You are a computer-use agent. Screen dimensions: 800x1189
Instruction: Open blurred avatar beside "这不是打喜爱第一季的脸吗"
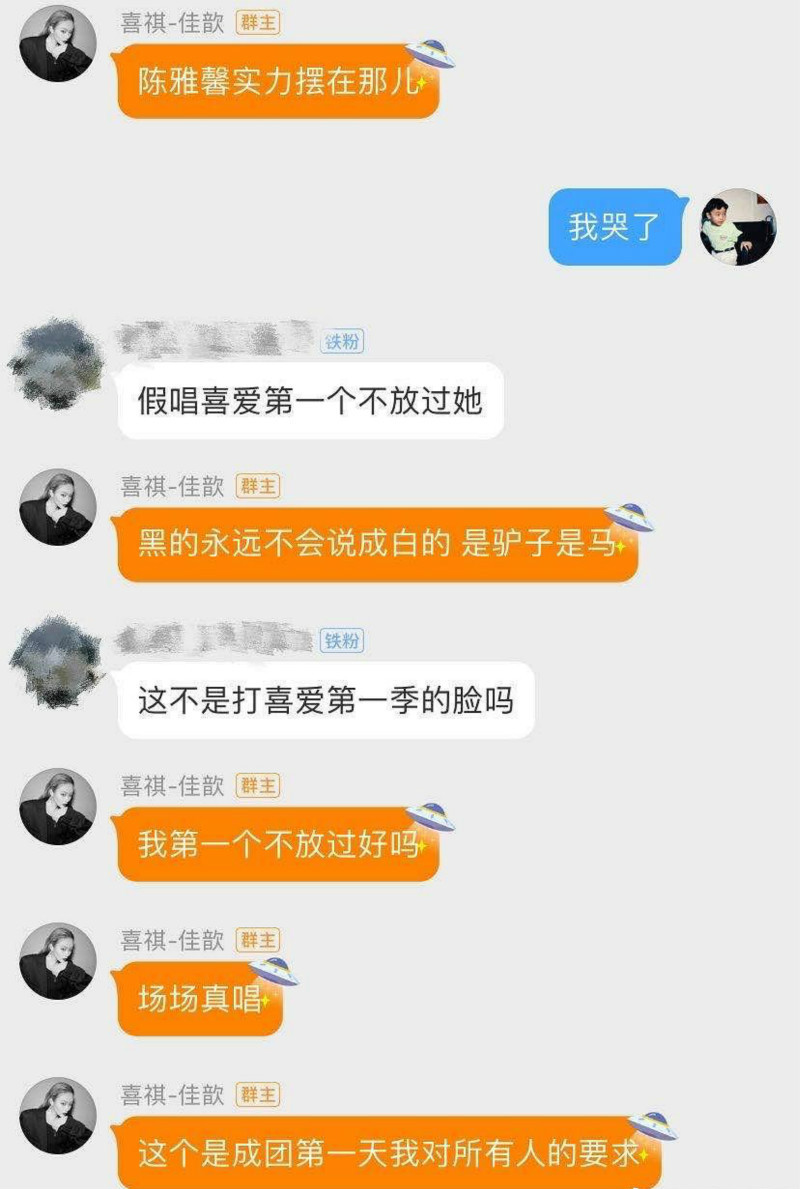[55, 661]
